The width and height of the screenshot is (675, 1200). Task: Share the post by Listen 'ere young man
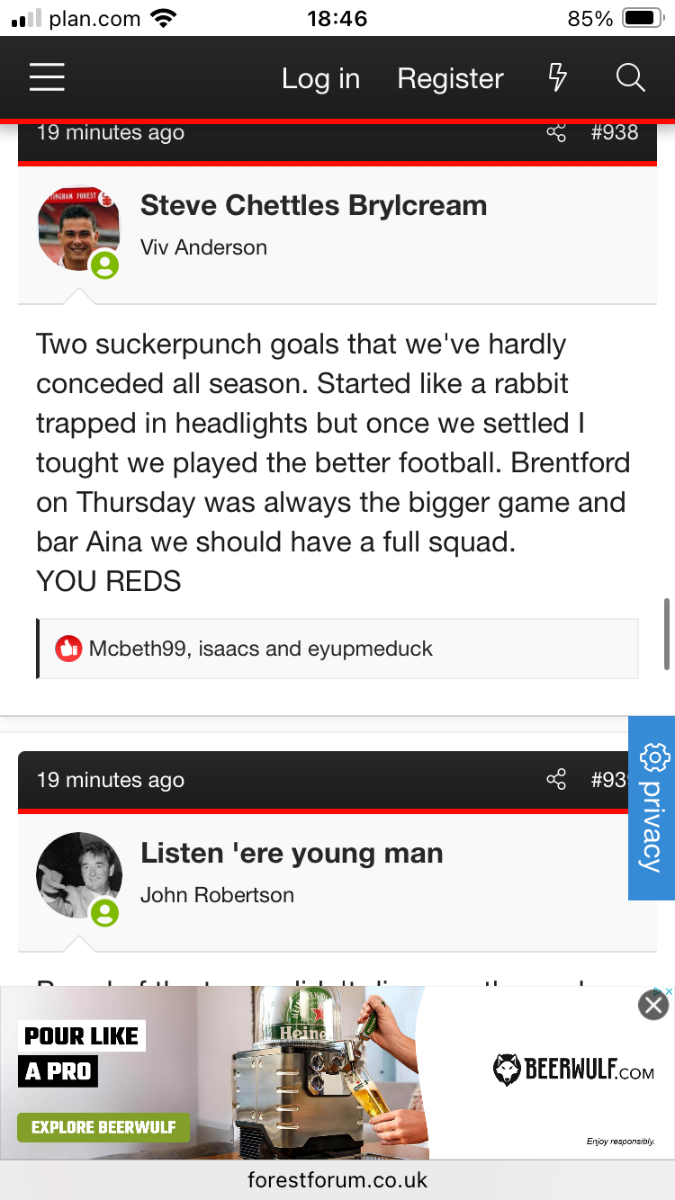pos(556,780)
